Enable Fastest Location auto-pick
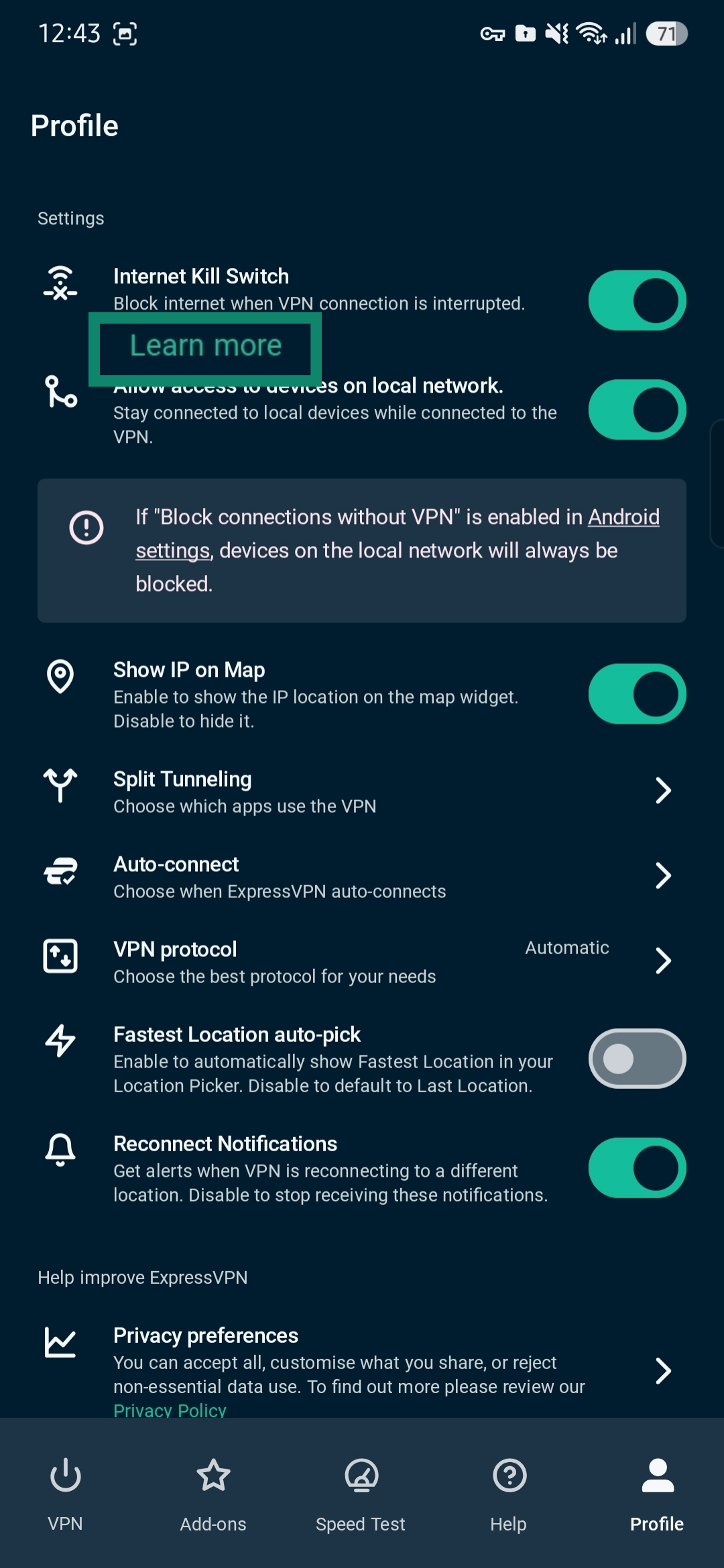This screenshot has width=724, height=1568. 637,1058
